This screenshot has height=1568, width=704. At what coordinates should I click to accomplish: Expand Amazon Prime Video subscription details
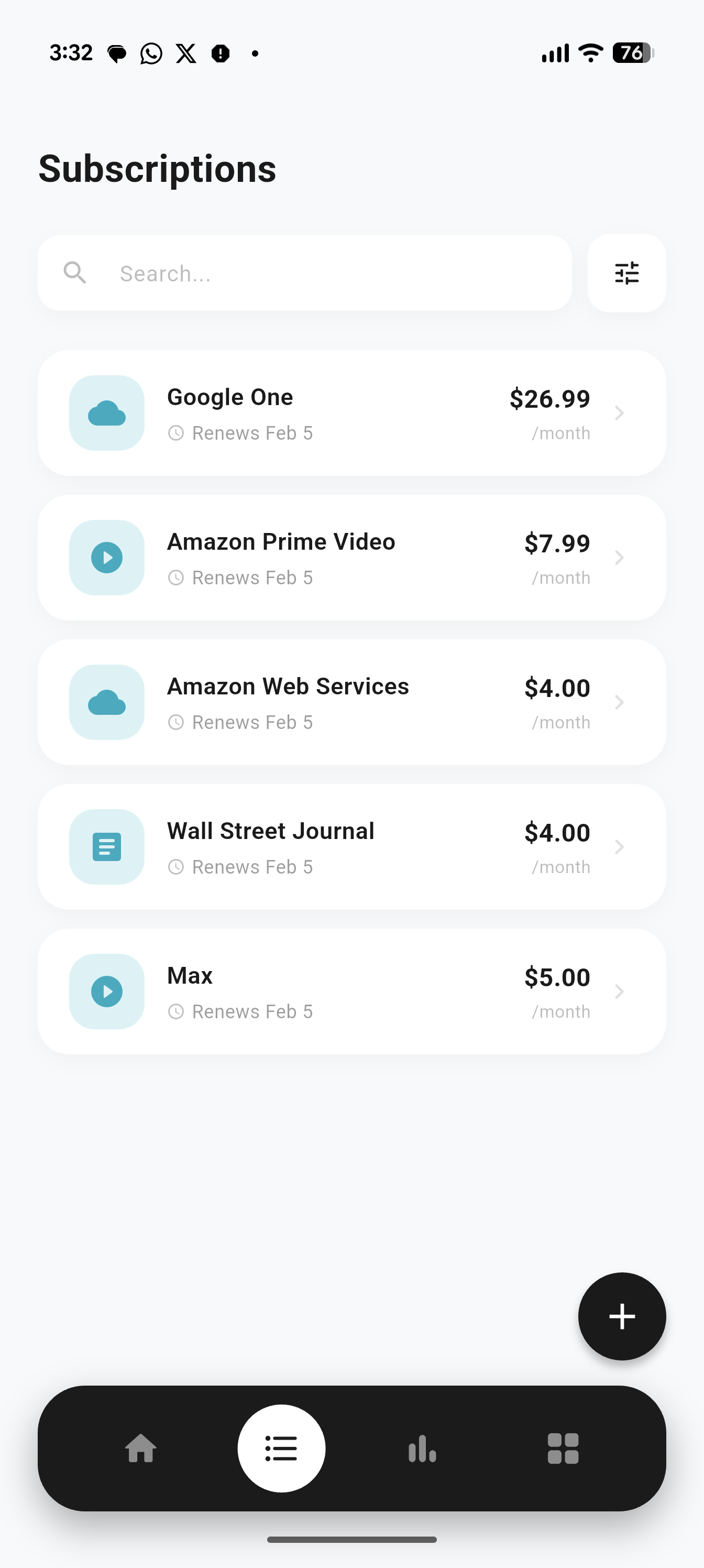pos(620,557)
